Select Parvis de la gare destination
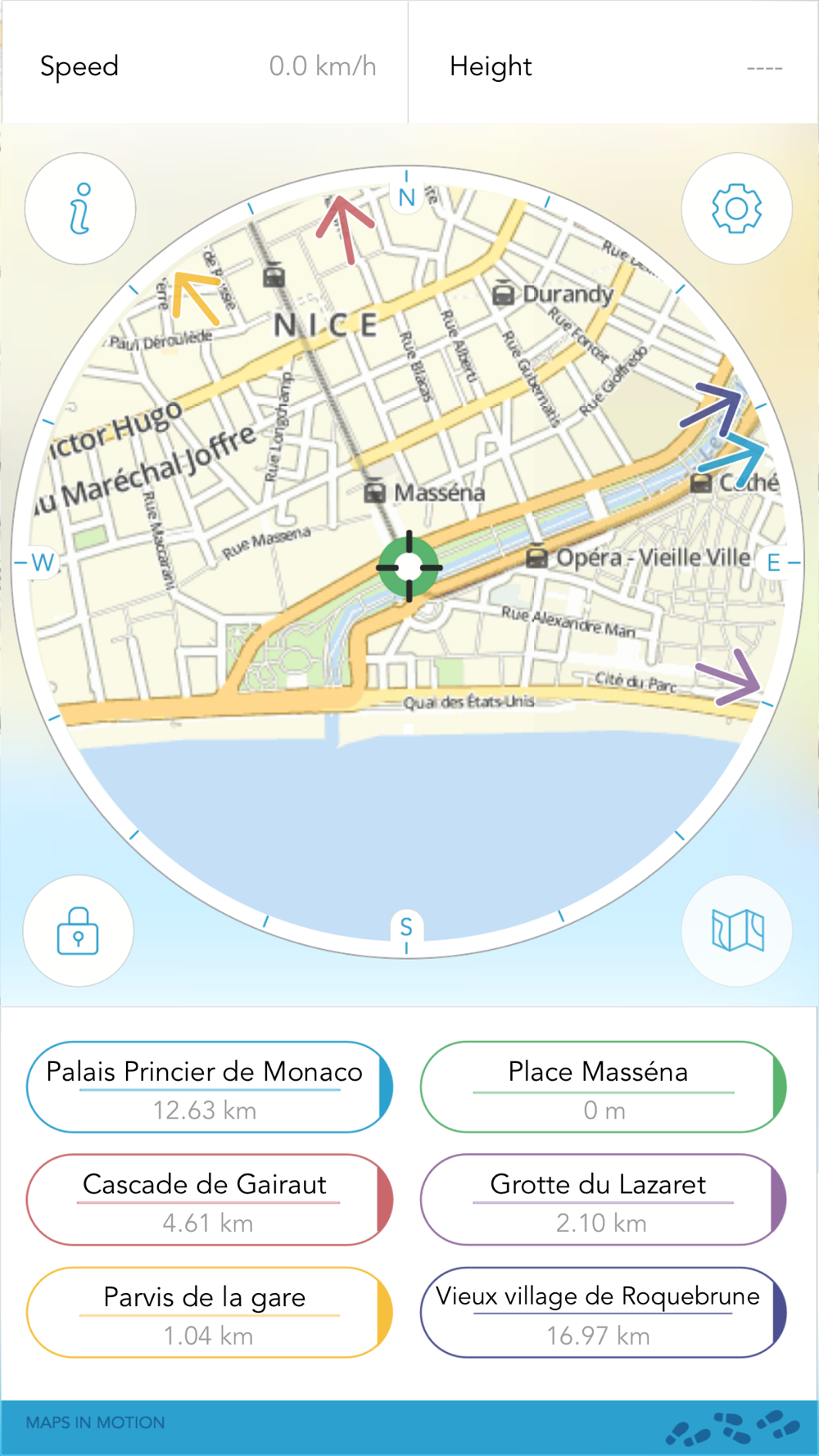 [210, 1313]
